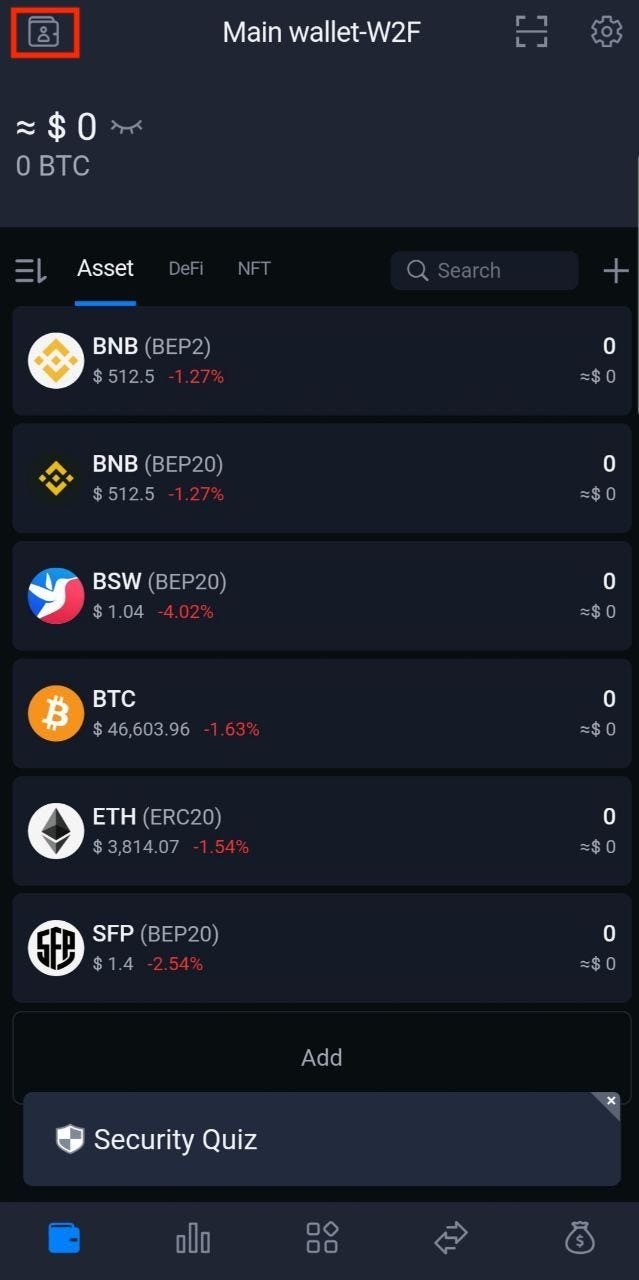Image resolution: width=639 pixels, height=1280 pixels.
Task: Open the SFP (BEP20) asset
Action: (322, 948)
